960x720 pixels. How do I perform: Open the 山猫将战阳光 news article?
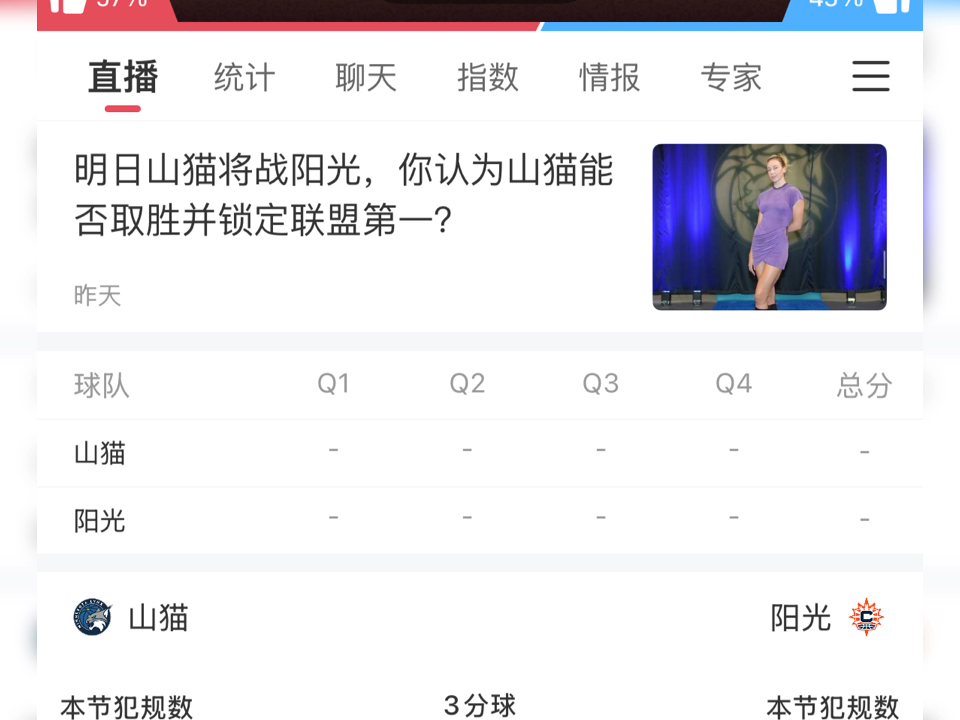pyautogui.click(x=344, y=195)
